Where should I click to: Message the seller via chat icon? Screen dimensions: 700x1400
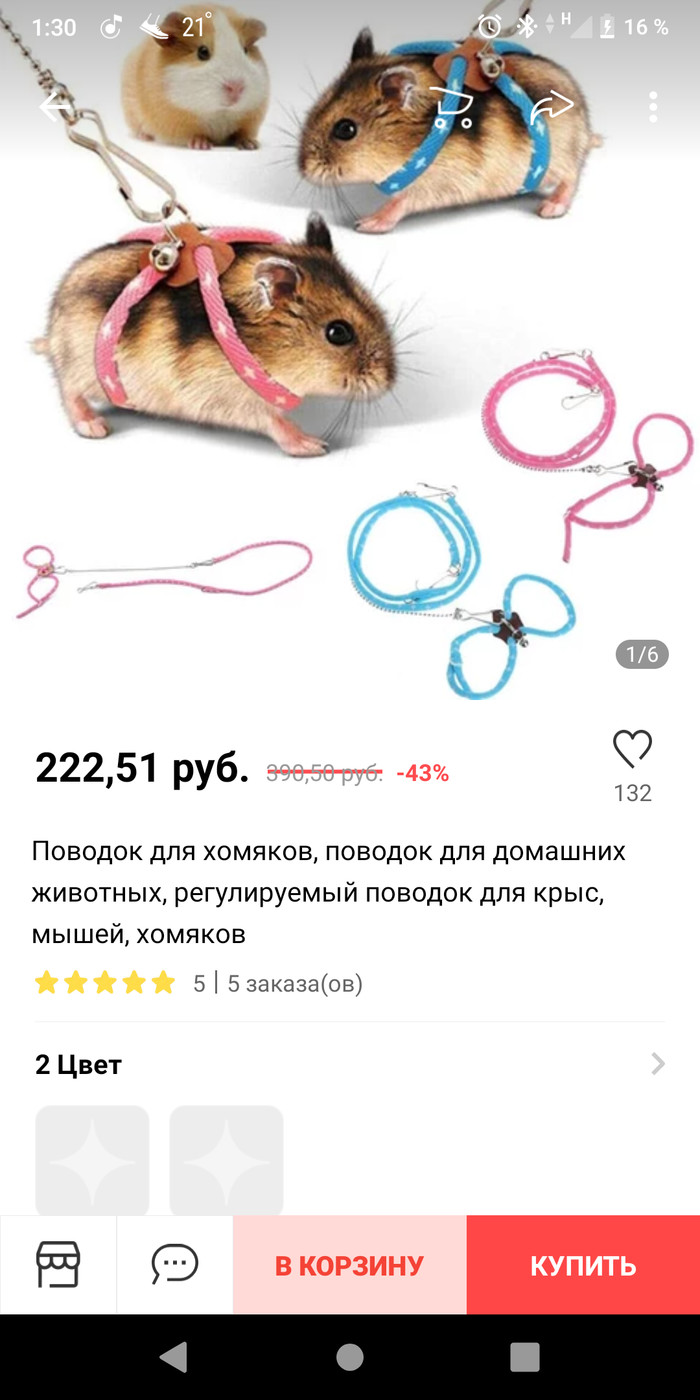(x=175, y=1265)
